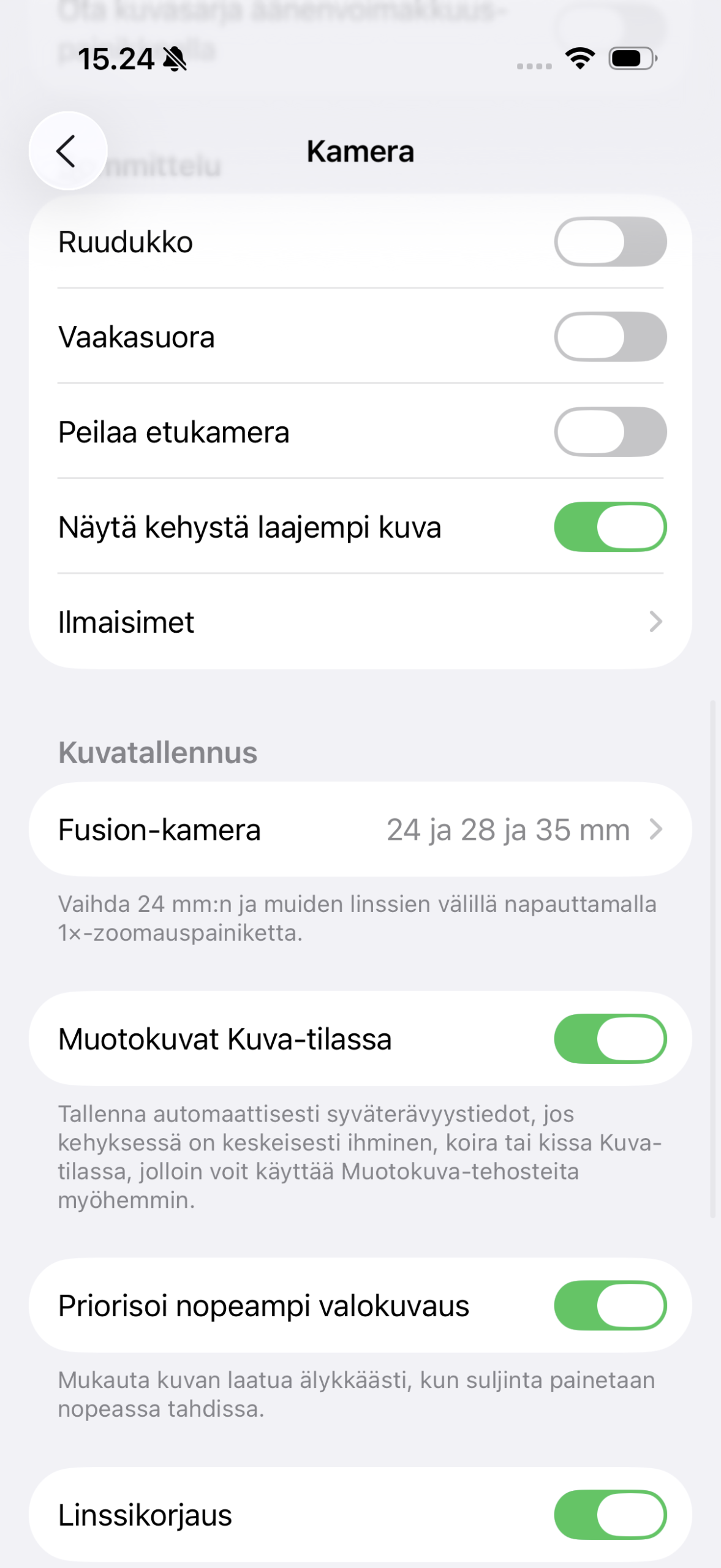Screen dimensions: 721x1568
Task: Enable Peilaa etukamera
Action: 610,432
